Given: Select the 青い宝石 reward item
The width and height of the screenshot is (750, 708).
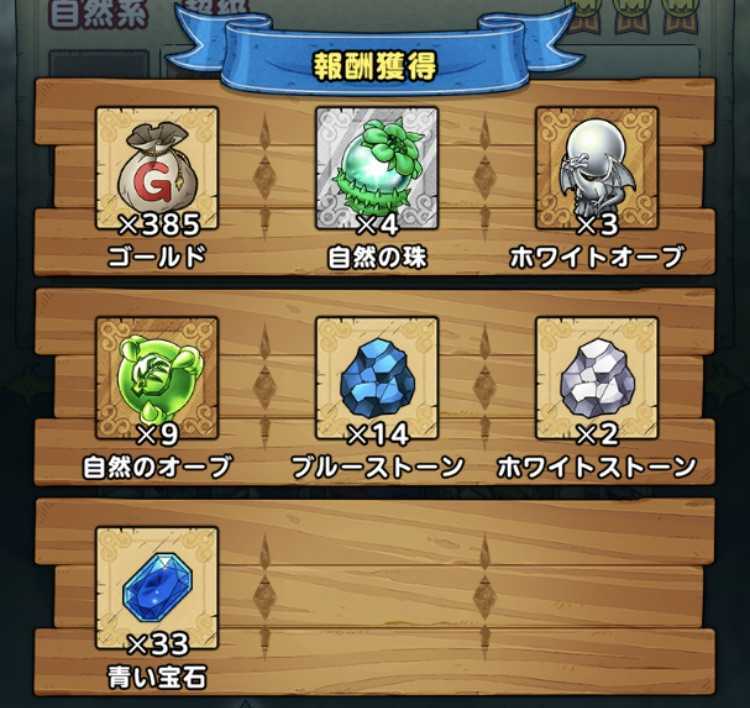Looking at the screenshot, I should tap(157, 590).
